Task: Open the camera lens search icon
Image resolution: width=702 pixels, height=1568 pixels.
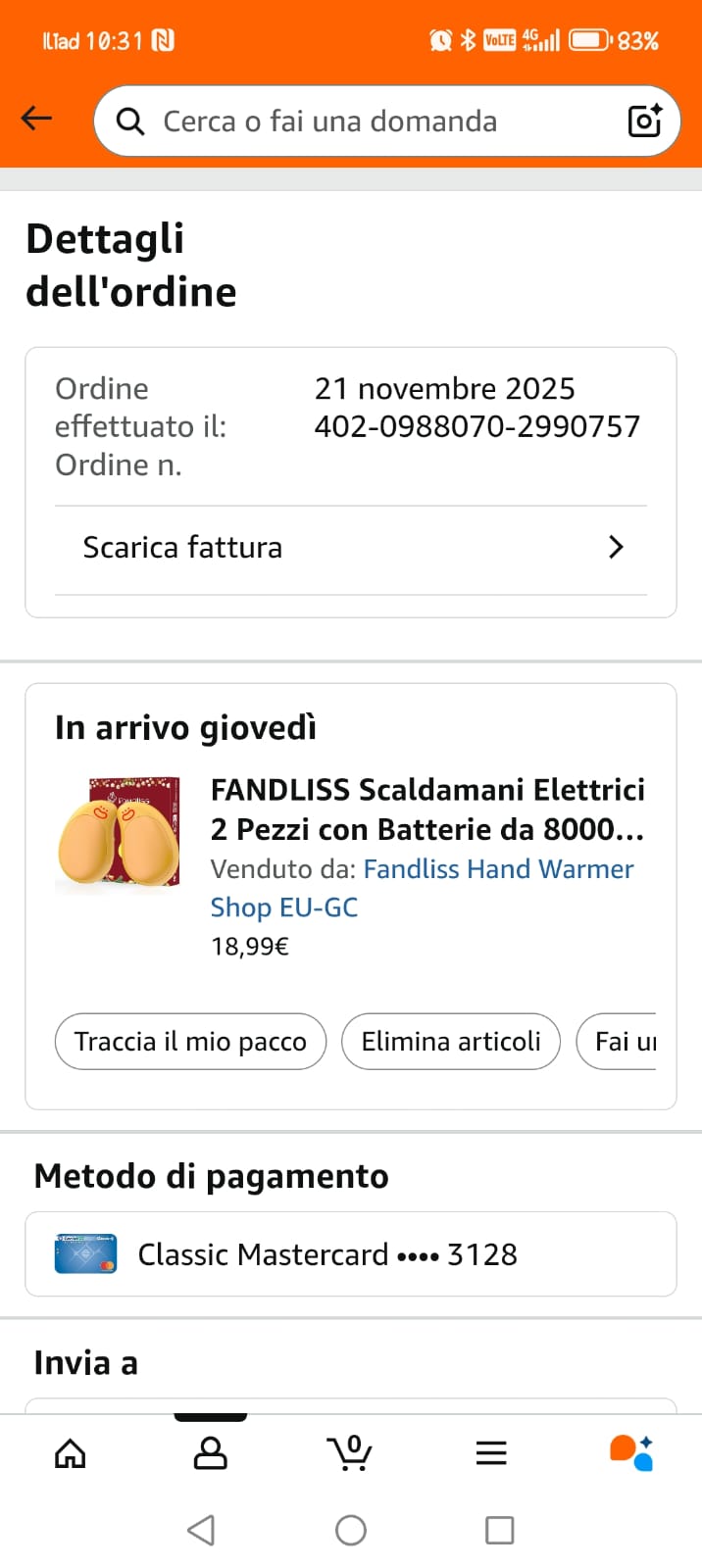Action: (x=644, y=122)
